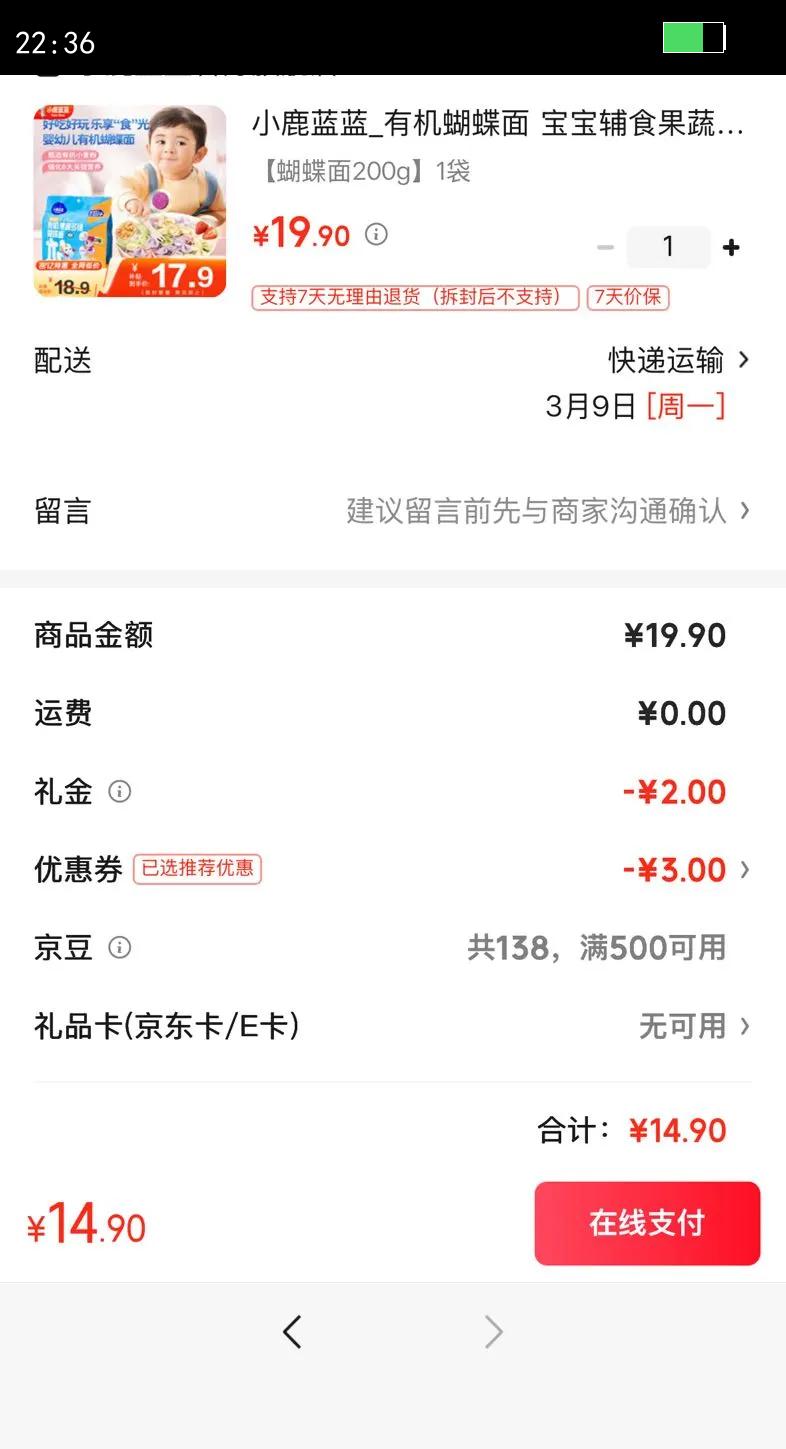
Task: Tap the info icon next to 京豆
Action: click(x=120, y=948)
